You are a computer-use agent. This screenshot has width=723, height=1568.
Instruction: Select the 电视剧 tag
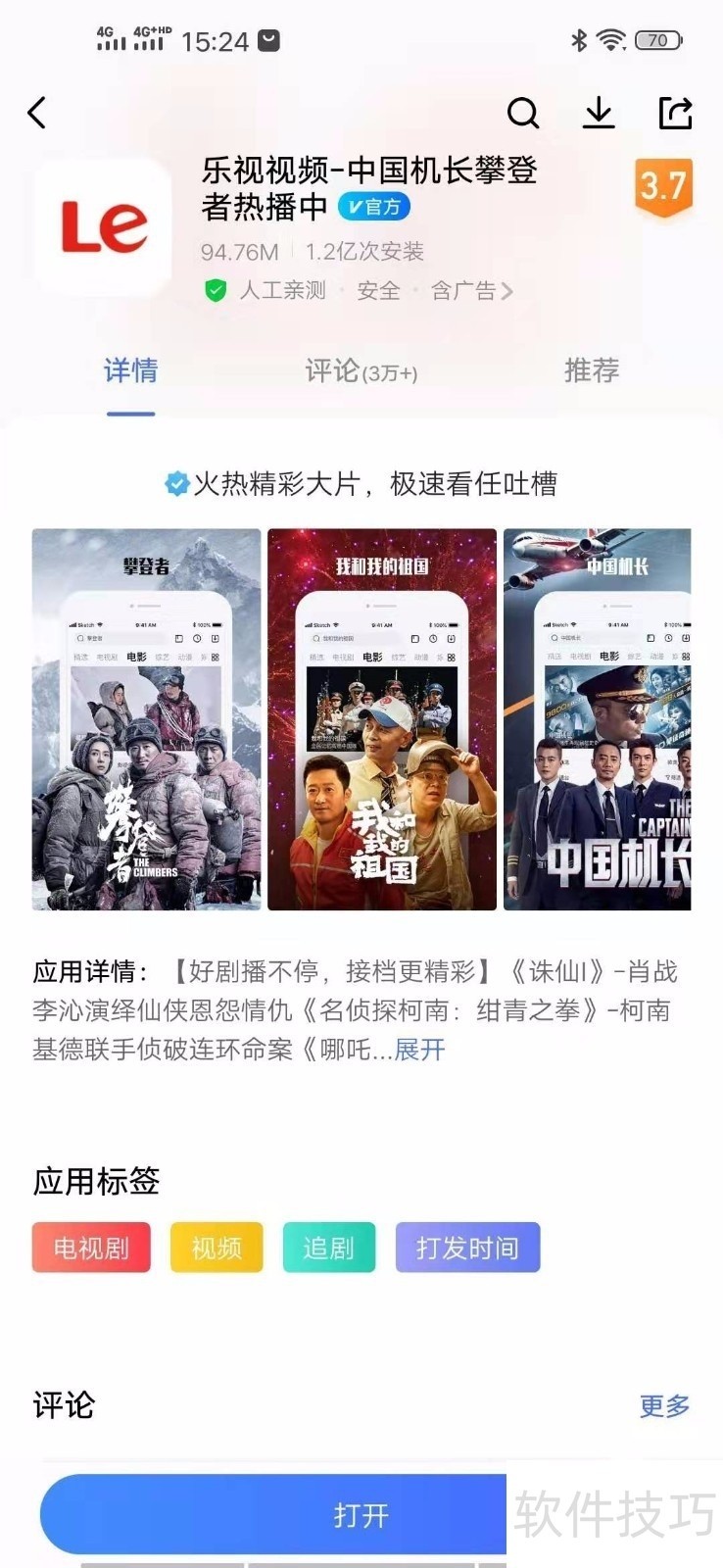(x=91, y=1248)
